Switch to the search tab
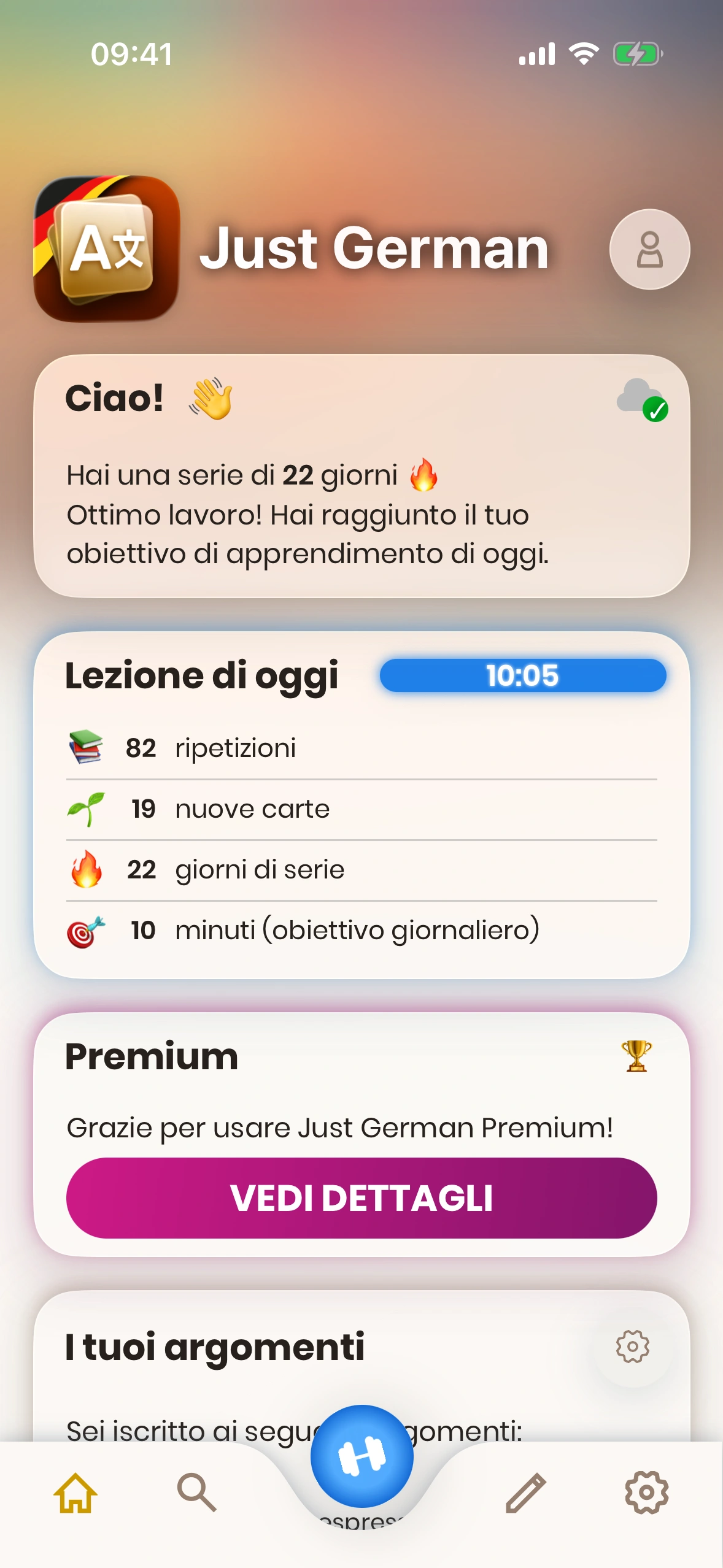The height and width of the screenshot is (1568, 723). (196, 1492)
